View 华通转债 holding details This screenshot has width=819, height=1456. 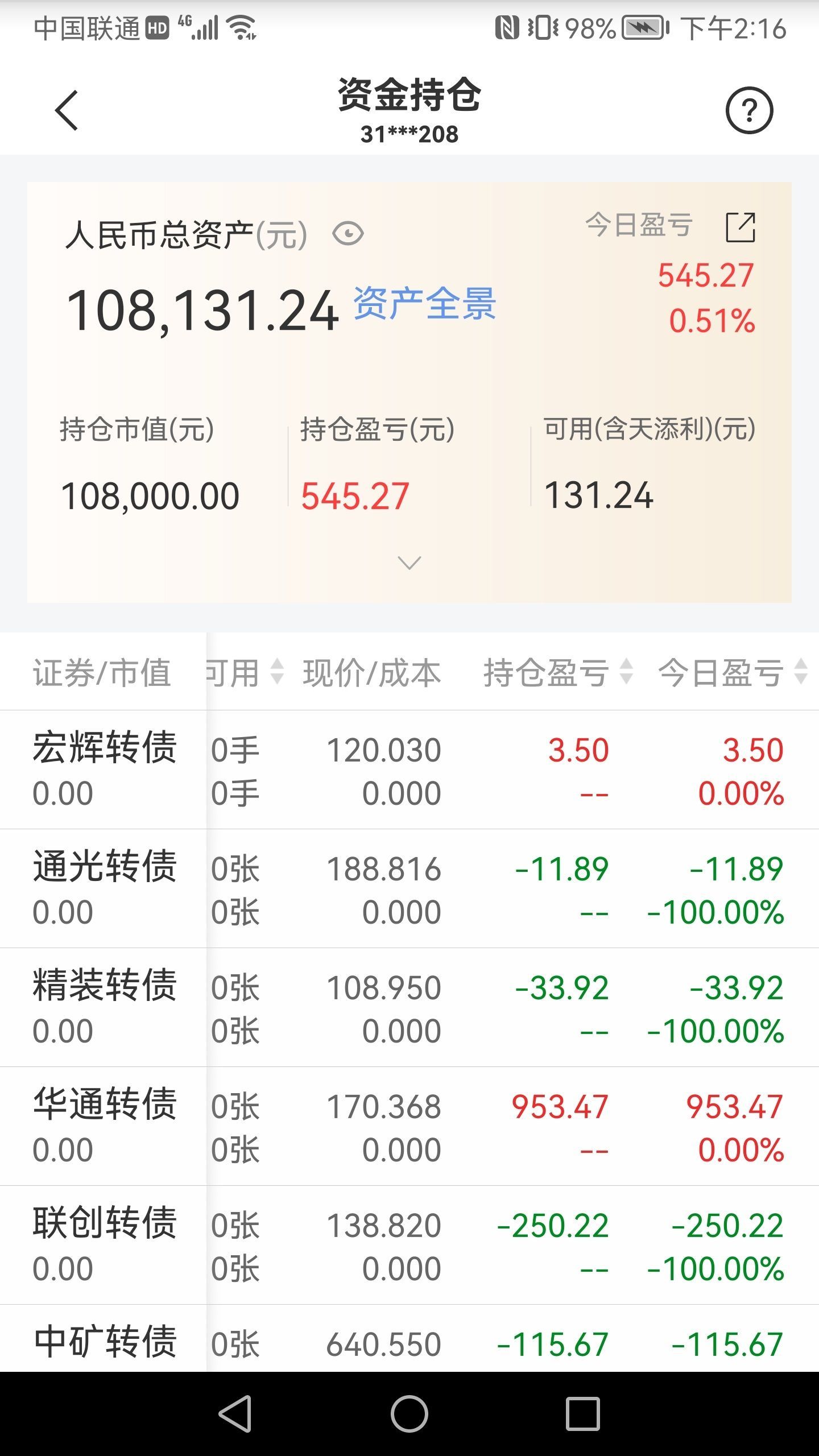(409, 1126)
